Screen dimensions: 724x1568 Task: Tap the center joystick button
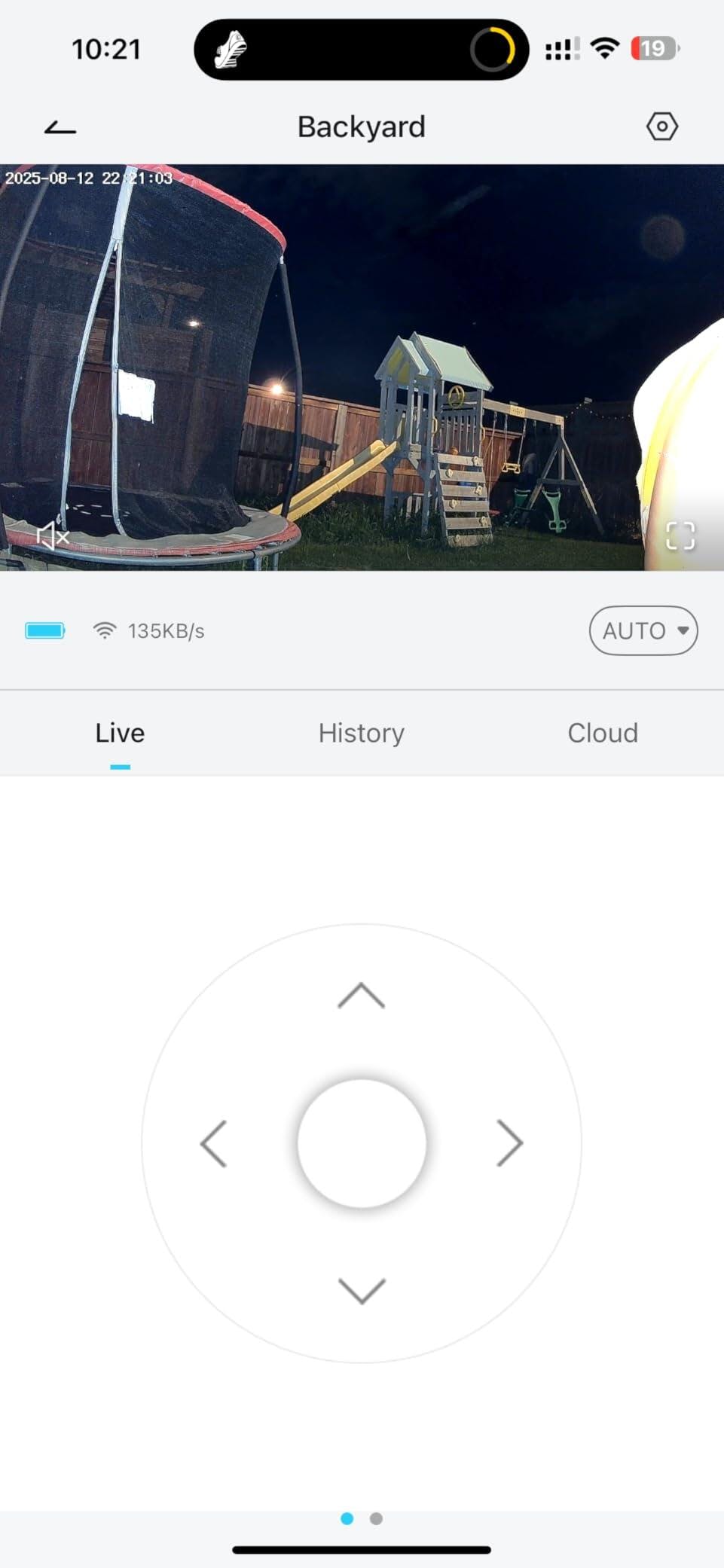(362, 1143)
